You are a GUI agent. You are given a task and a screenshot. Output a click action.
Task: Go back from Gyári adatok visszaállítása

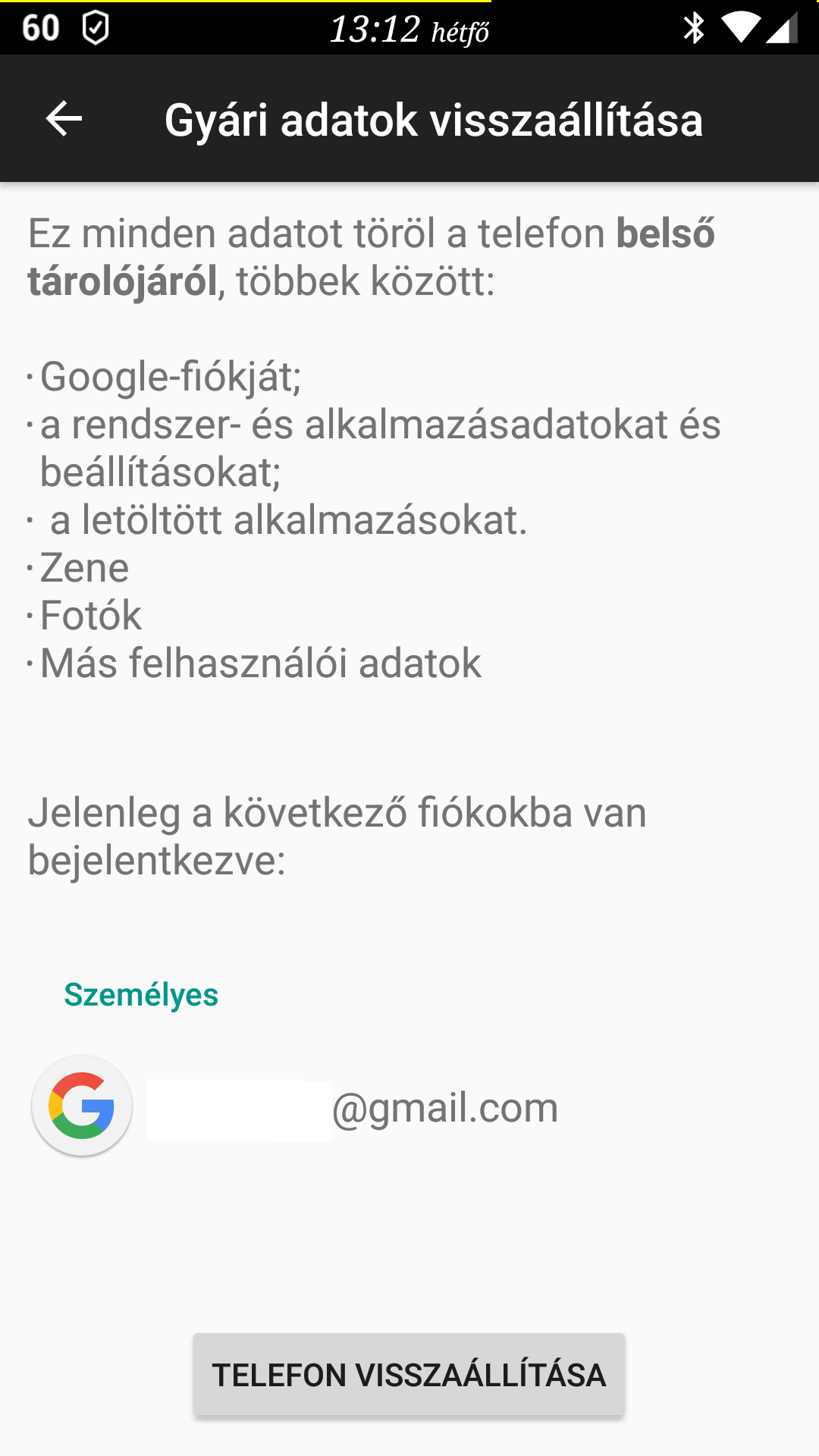[x=64, y=119]
